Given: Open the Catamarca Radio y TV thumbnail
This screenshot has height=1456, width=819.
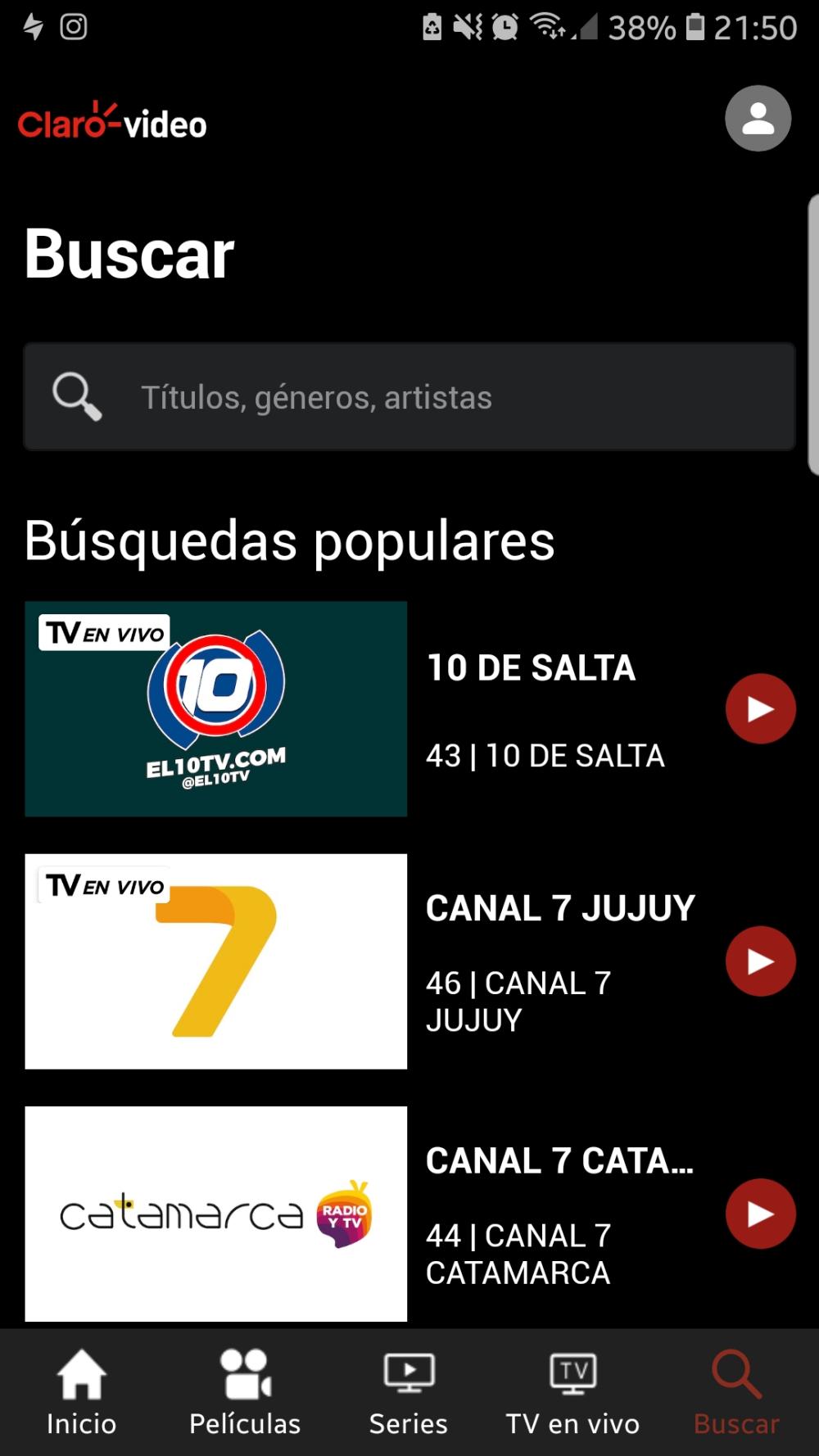Looking at the screenshot, I should [x=215, y=1213].
